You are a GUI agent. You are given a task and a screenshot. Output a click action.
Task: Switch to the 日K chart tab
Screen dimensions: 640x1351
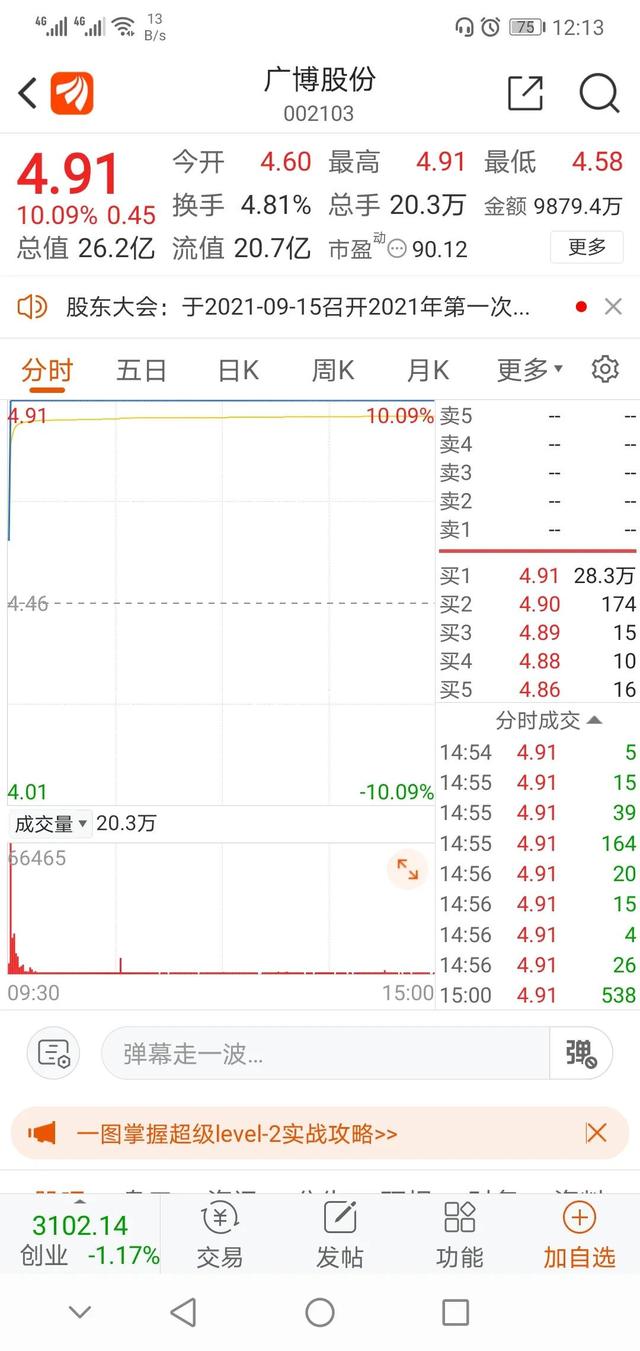pos(238,370)
